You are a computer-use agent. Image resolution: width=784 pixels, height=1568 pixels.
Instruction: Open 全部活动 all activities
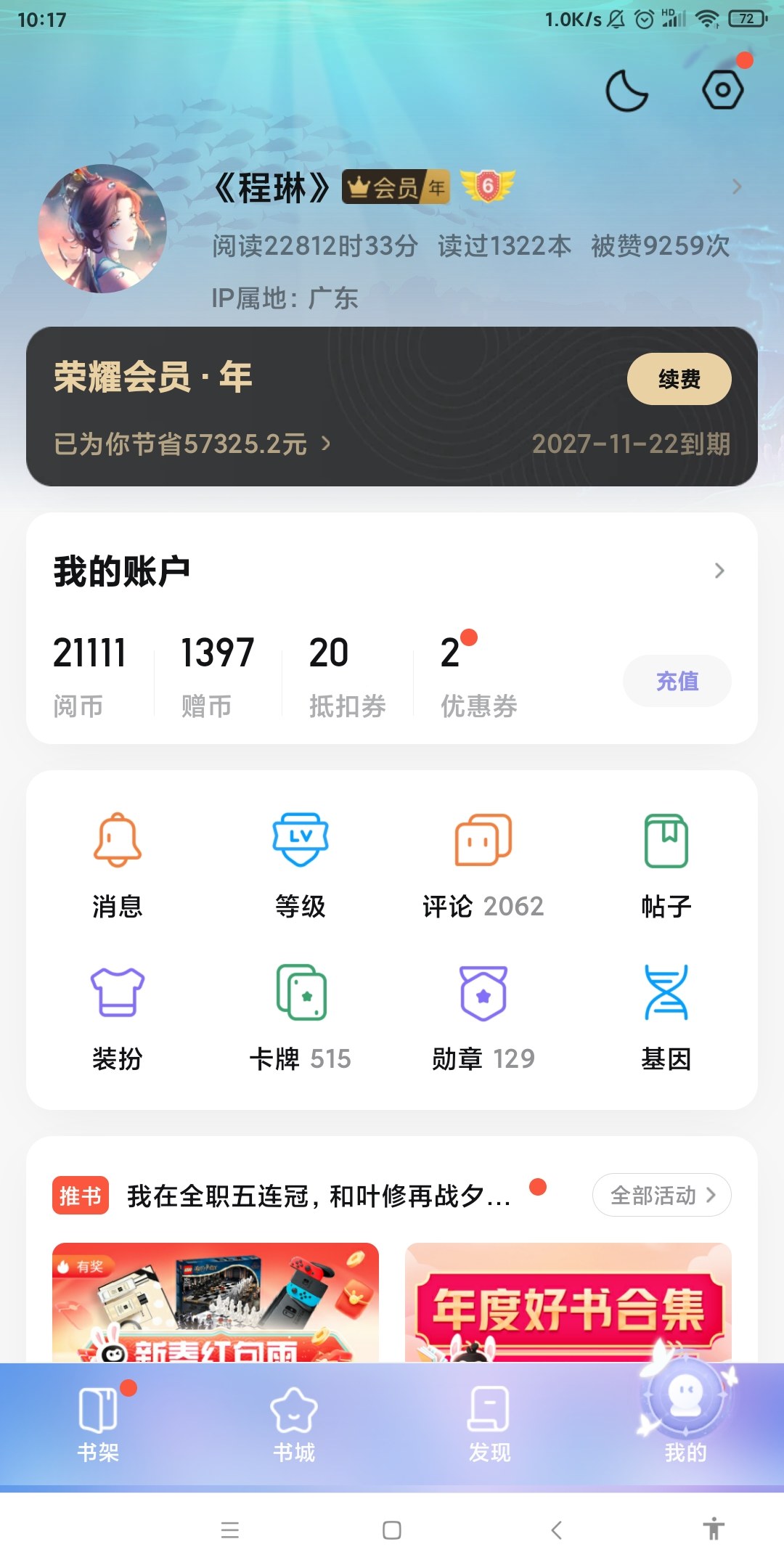[661, 1195]
